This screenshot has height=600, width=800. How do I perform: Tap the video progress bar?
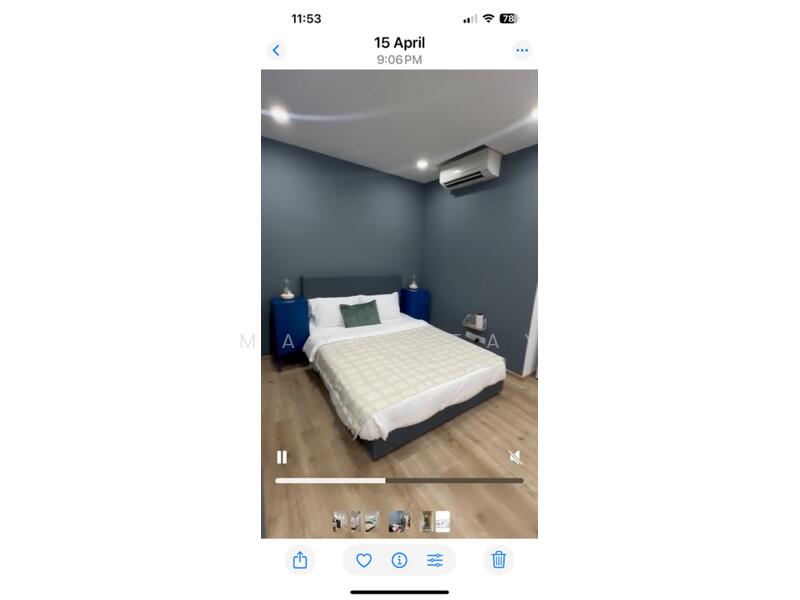[x=399, y=481]
